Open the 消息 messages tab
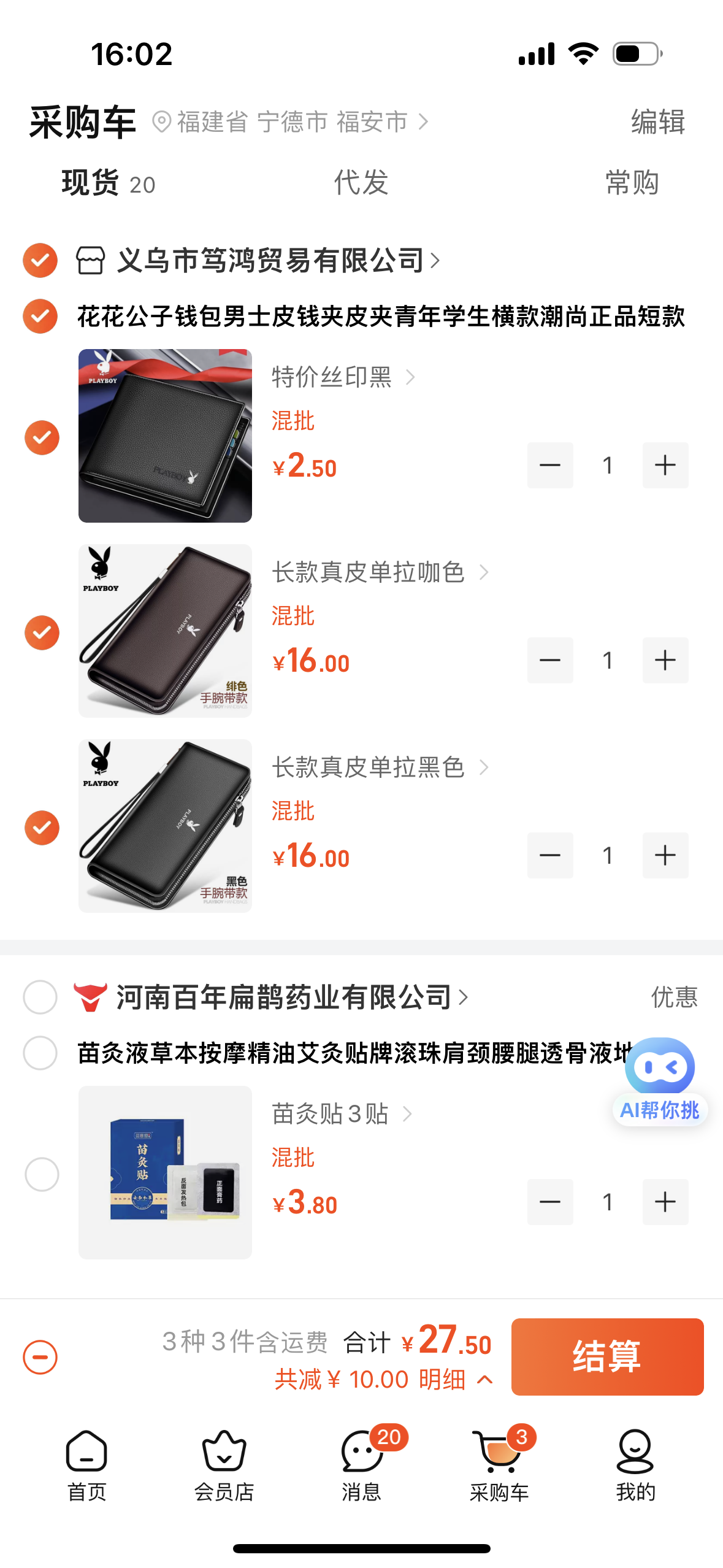This screenshot has height=1568, width=723. [x=362, y=1466]
